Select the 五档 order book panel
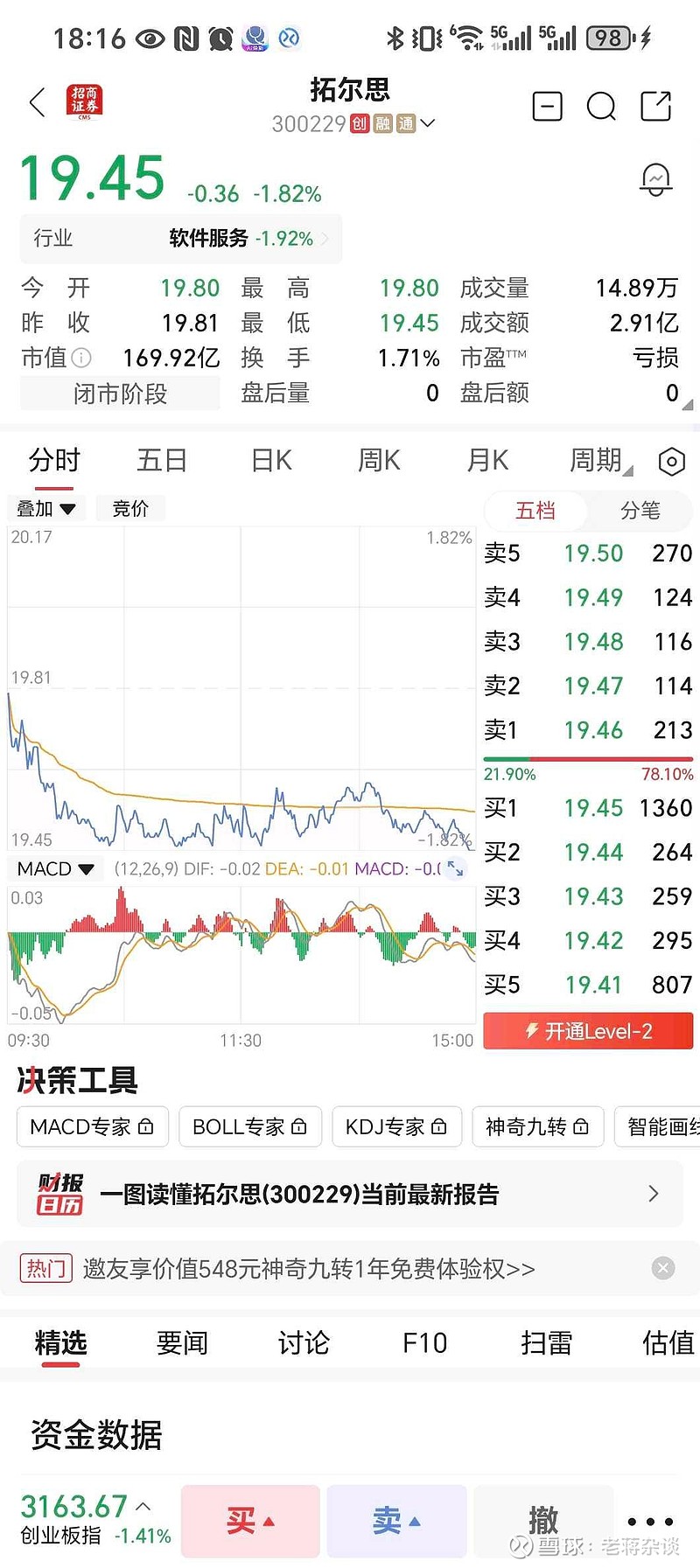The width and height of the screenshot is (700, 1568). coord(535,512)
